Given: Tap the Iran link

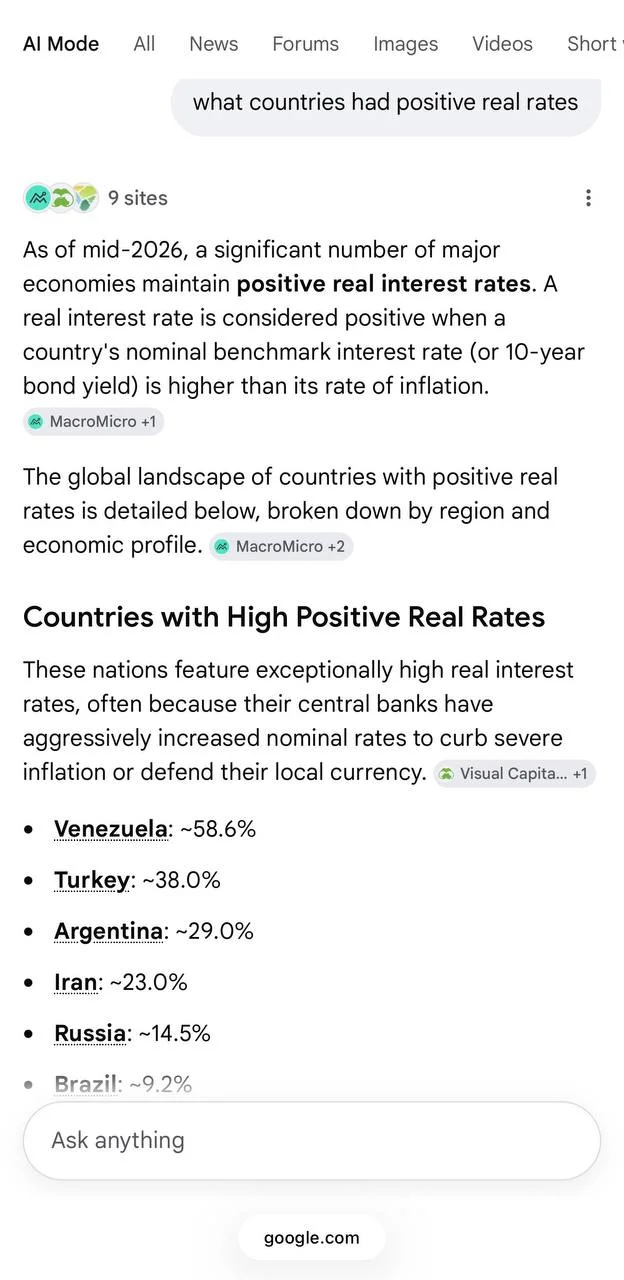Looking at the screenshot, I should (x=76, y=983).
